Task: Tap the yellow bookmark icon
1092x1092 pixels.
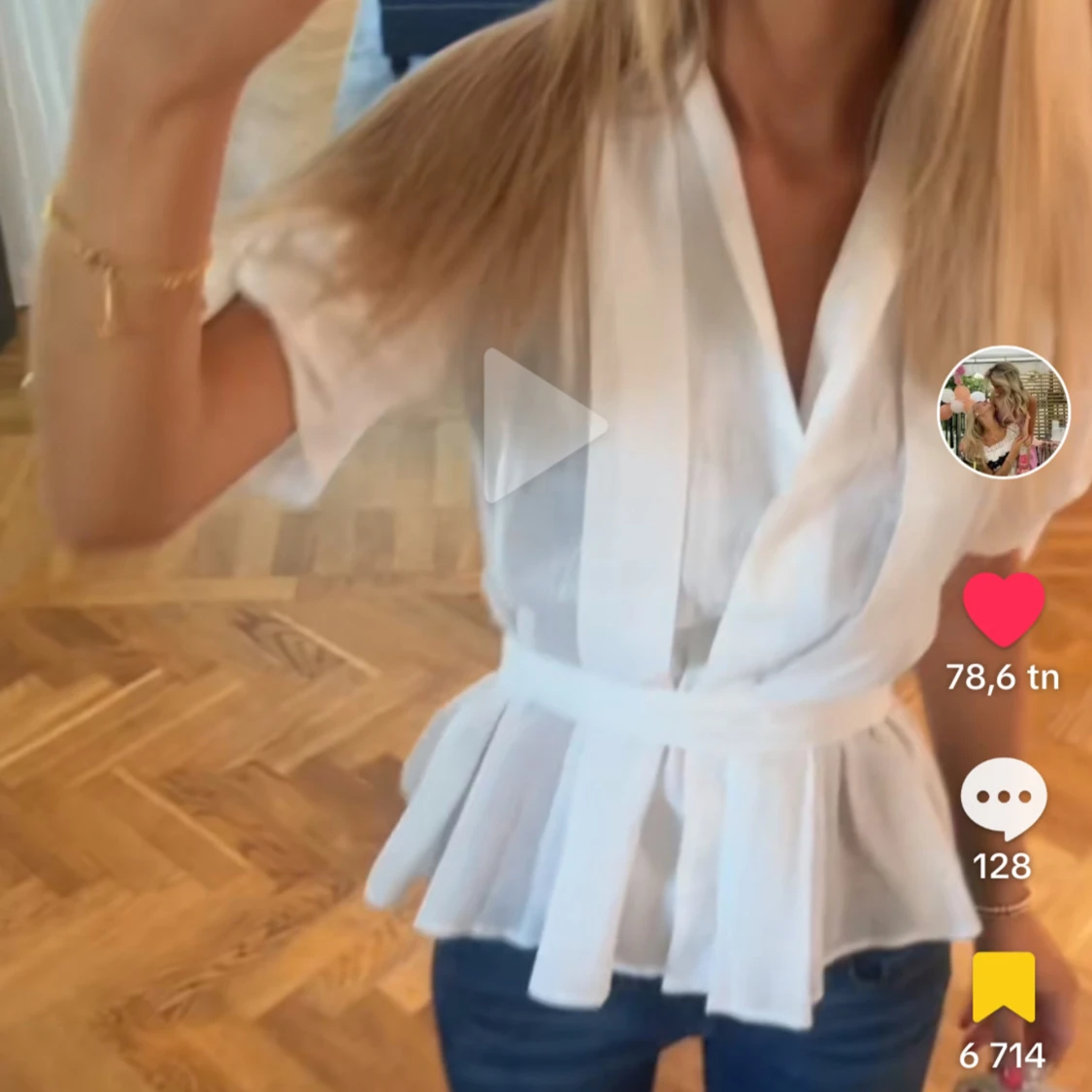Action: pos(1004,987)
